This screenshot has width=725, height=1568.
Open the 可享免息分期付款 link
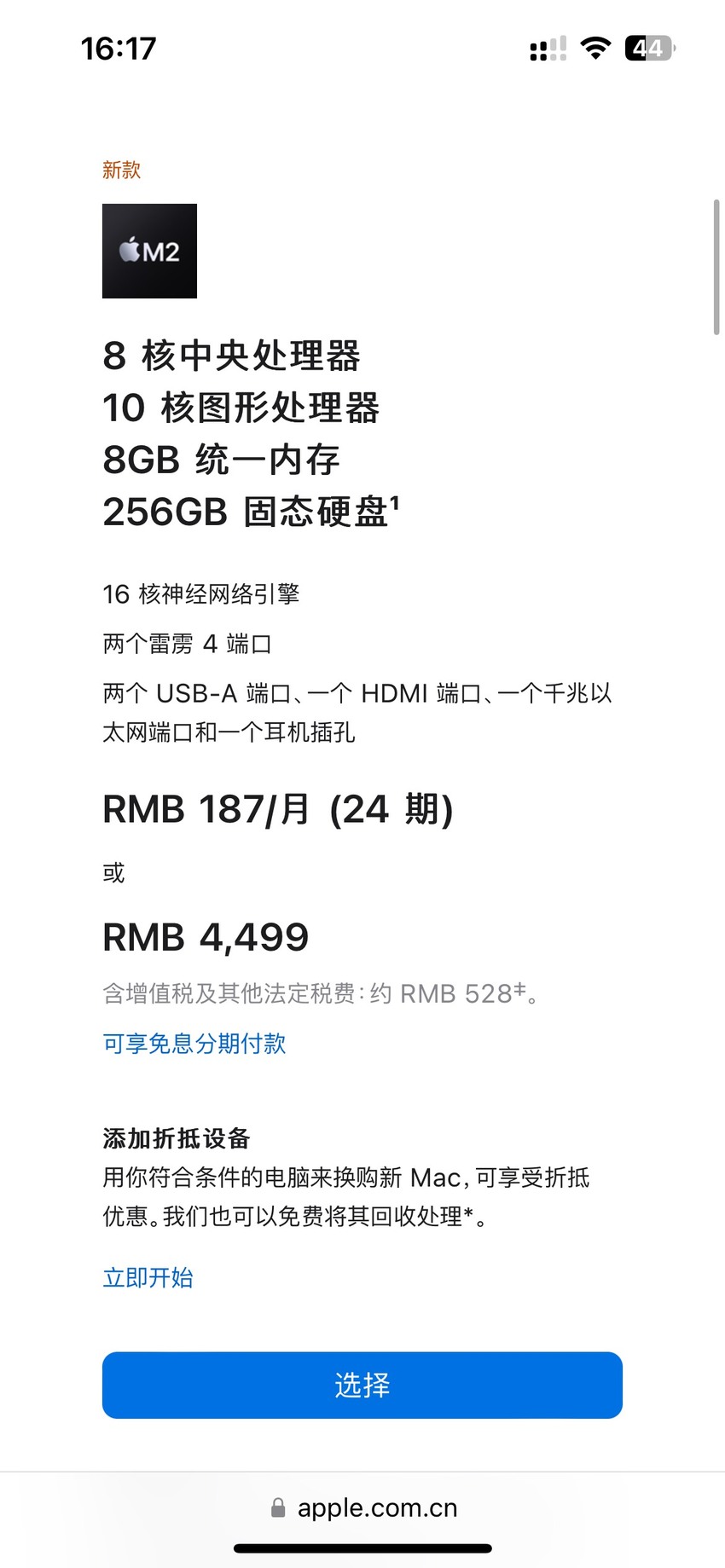194,1044
